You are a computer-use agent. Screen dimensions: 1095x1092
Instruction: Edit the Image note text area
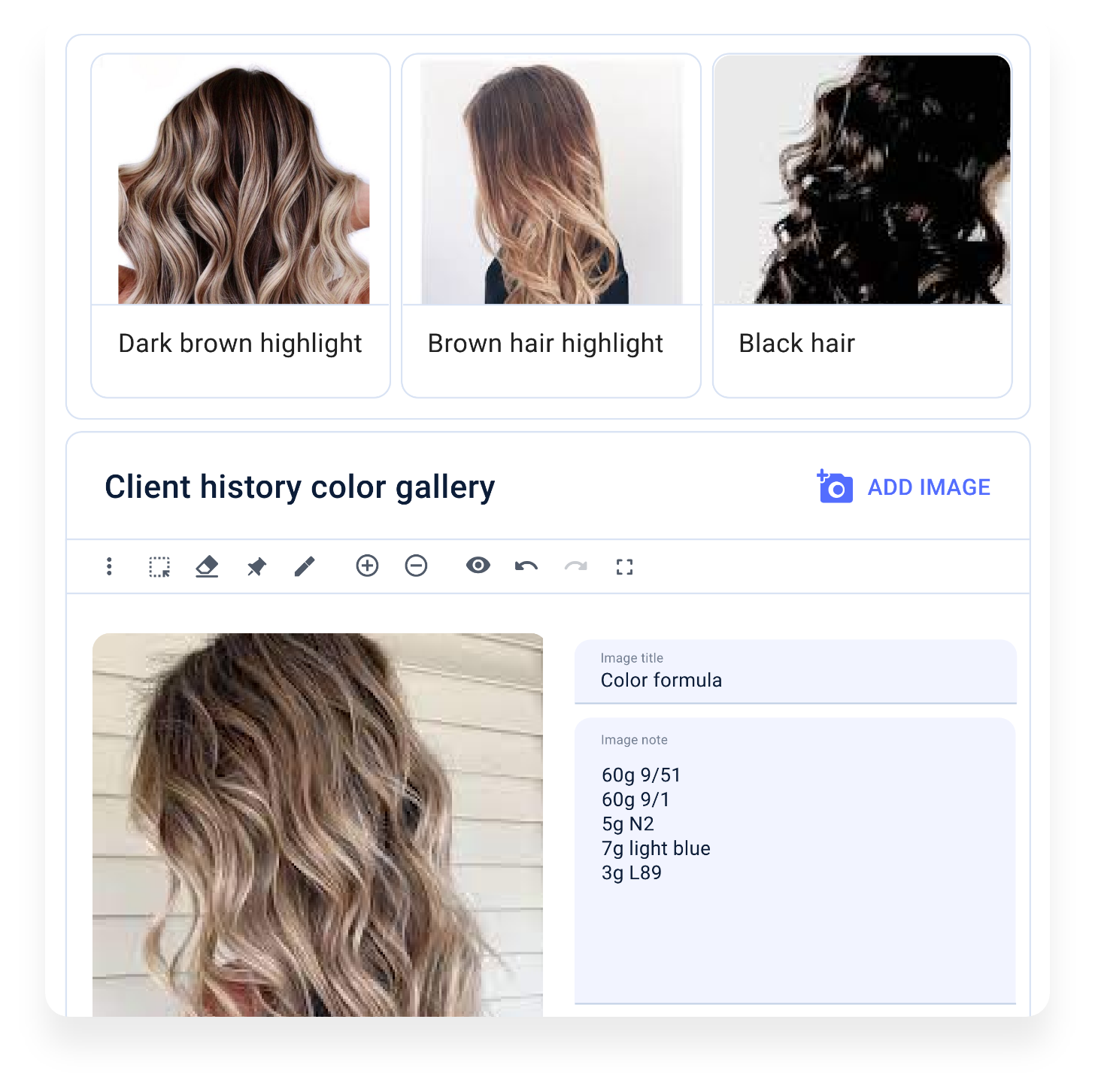click(795, 865)
